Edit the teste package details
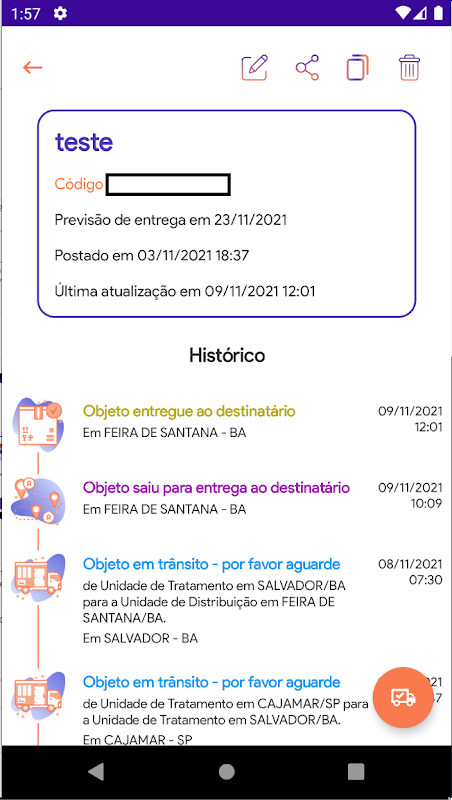The width and height of the screenshot is (452, 800). tap(255, 67)
